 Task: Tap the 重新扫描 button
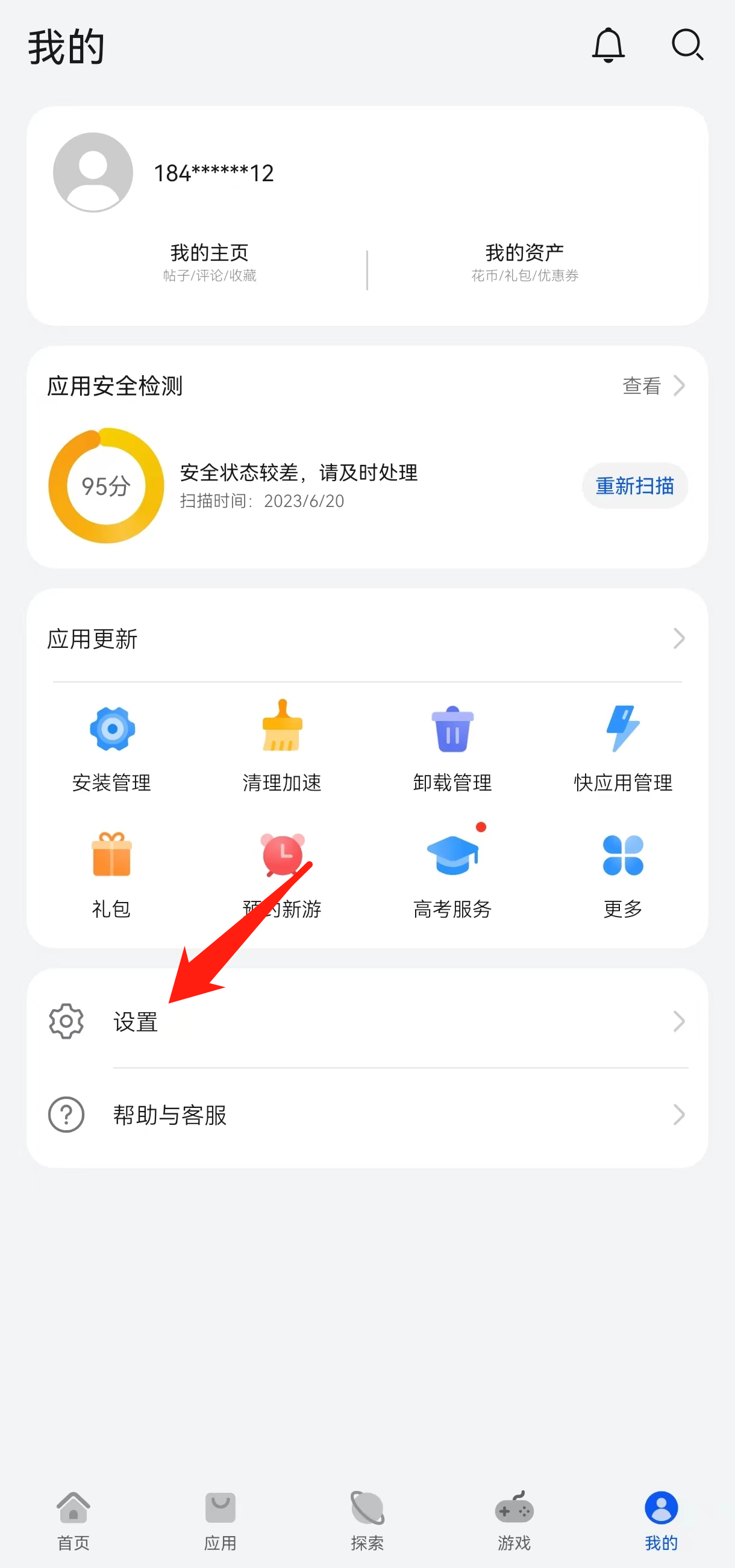tap(634, 486)
